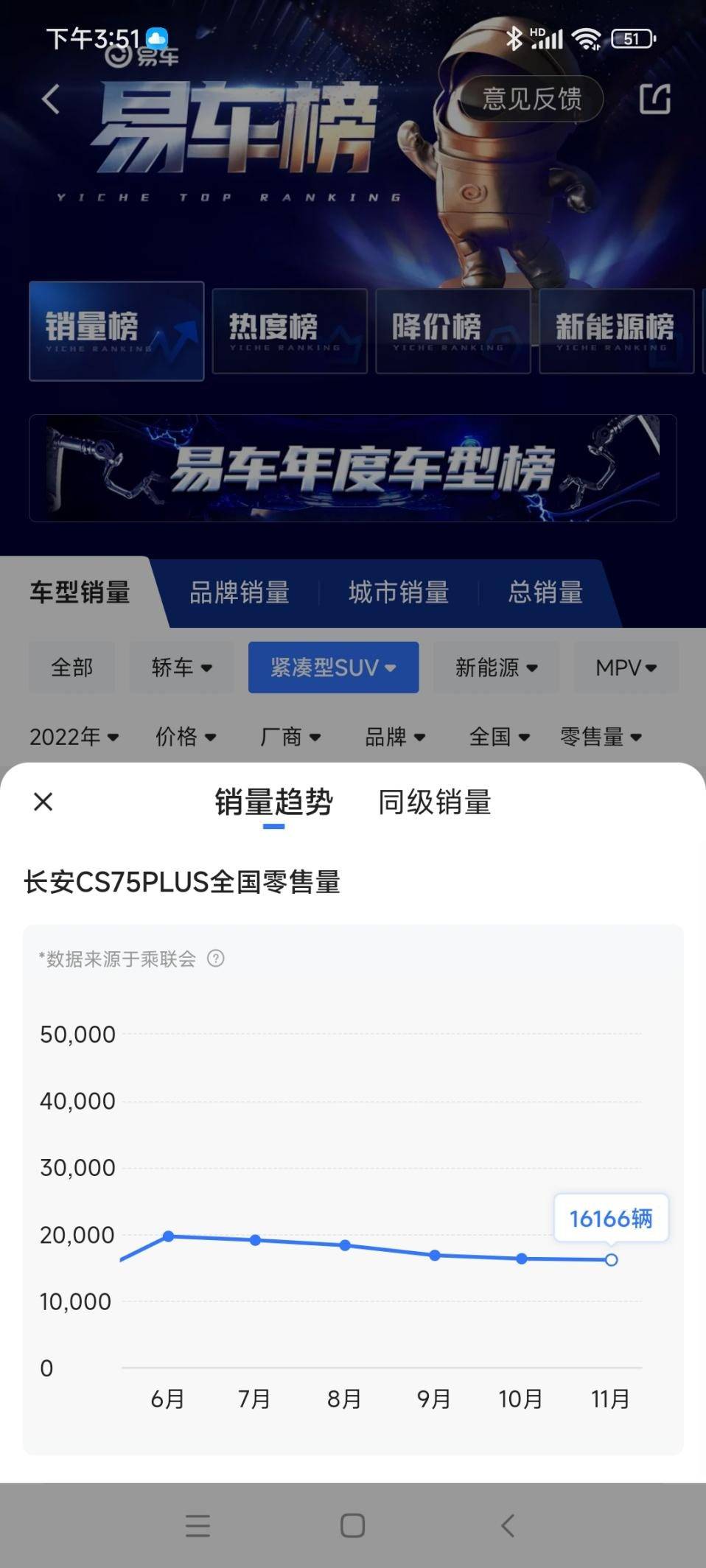Select the 销量榜 ranking icon card
Screen dimensions: 706x1568
116,330
